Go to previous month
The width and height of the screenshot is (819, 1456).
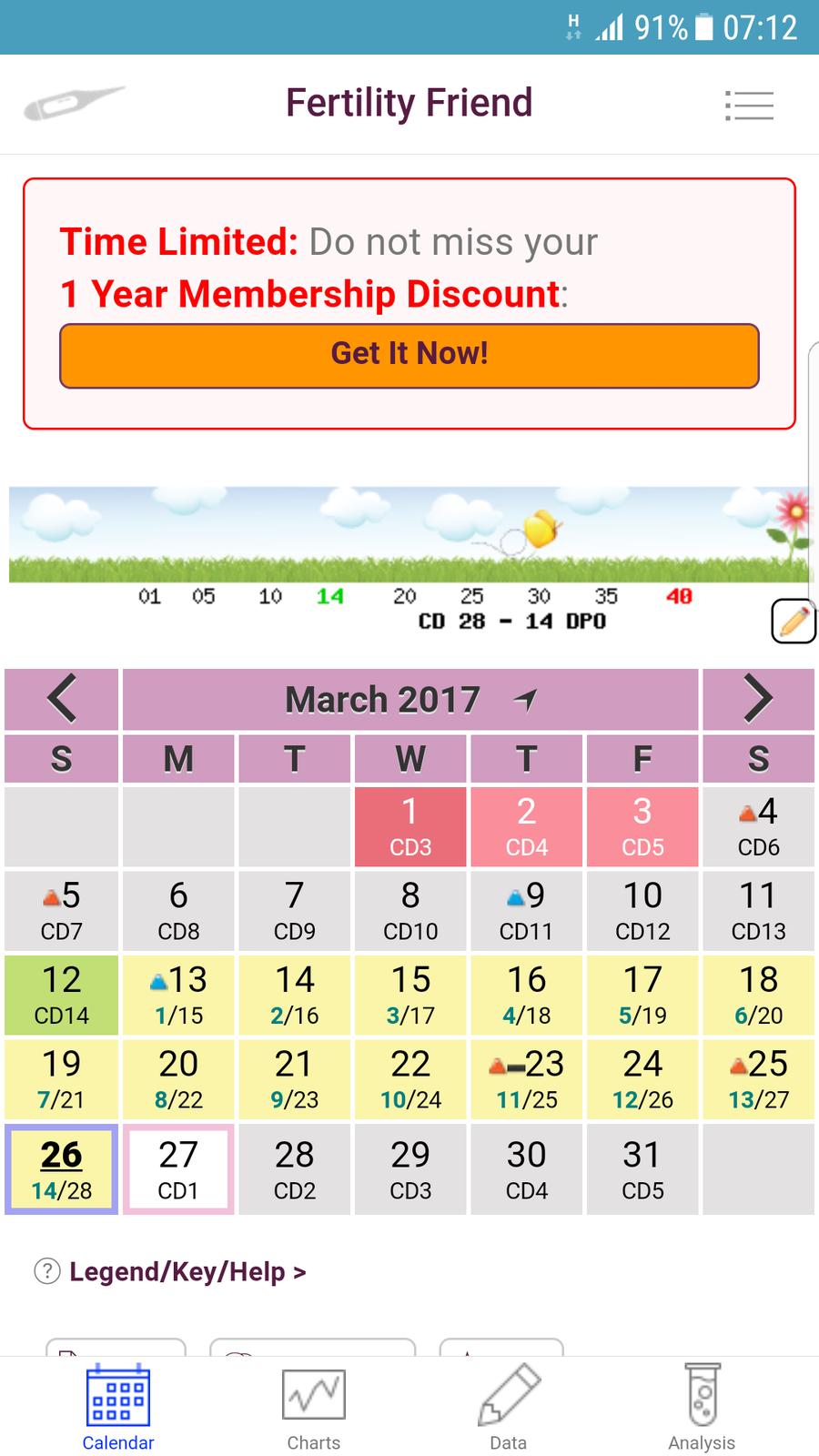(61, 700)
